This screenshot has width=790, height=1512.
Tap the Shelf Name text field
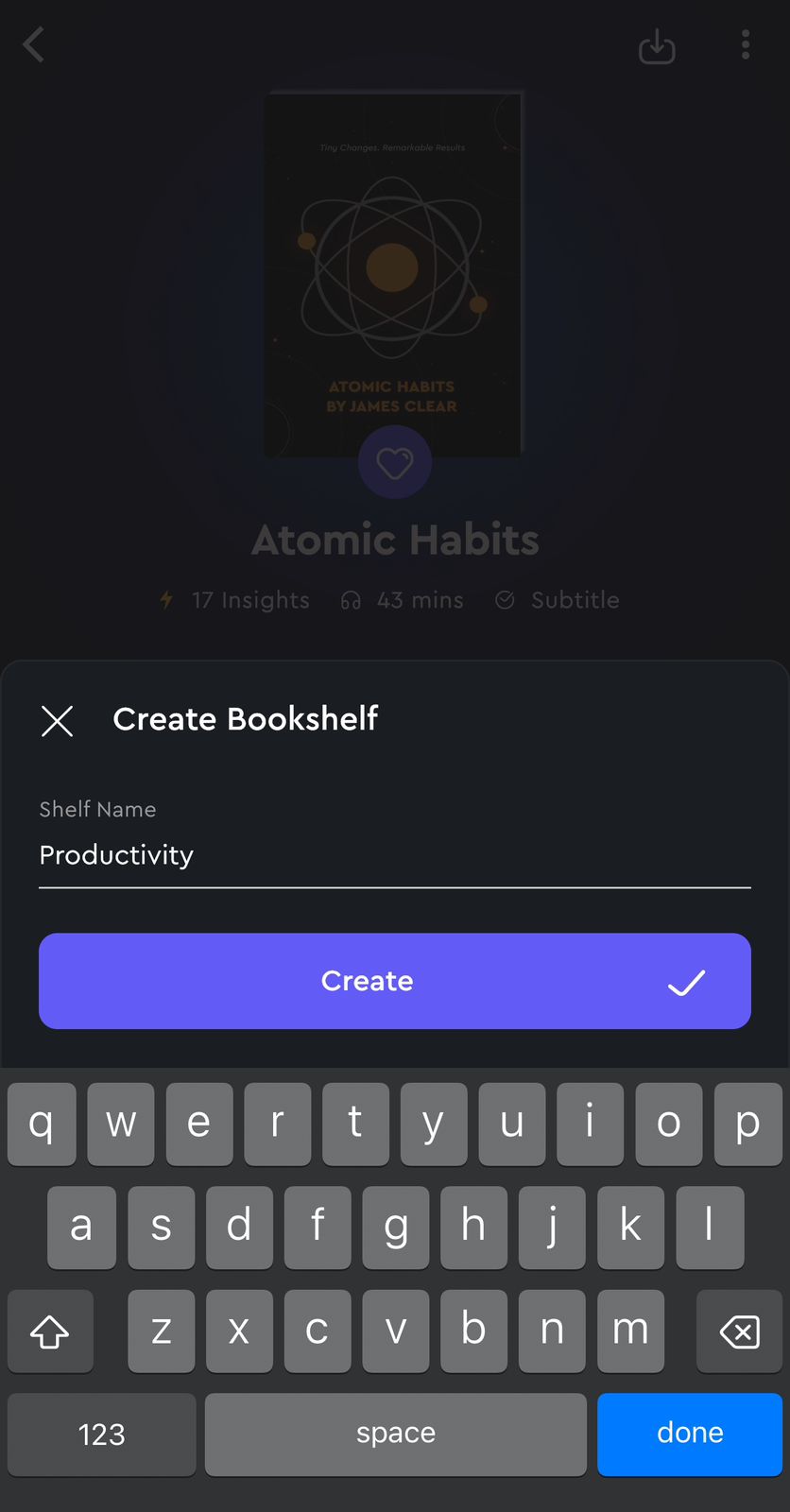click(394, 855)
